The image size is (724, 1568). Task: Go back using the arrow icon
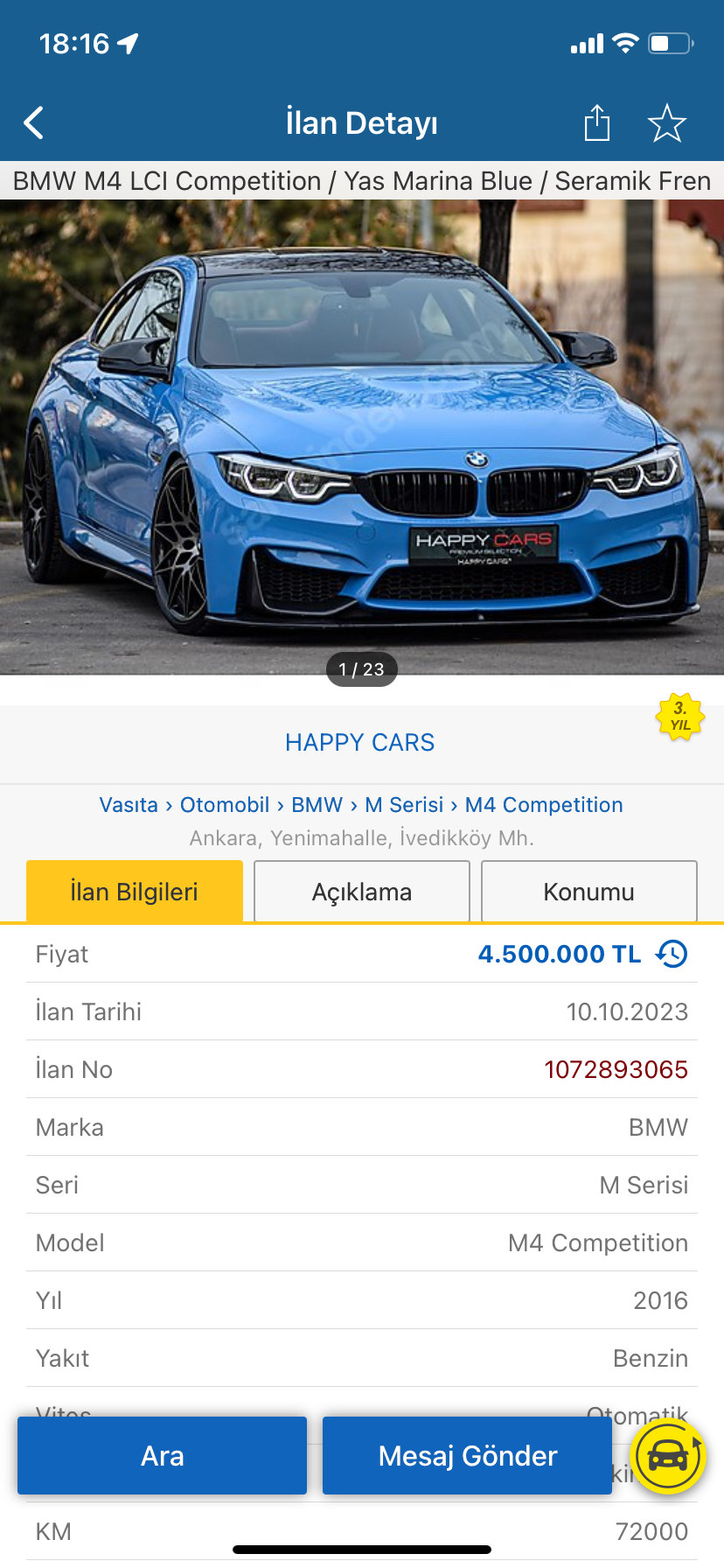click(x=34, y=123)
